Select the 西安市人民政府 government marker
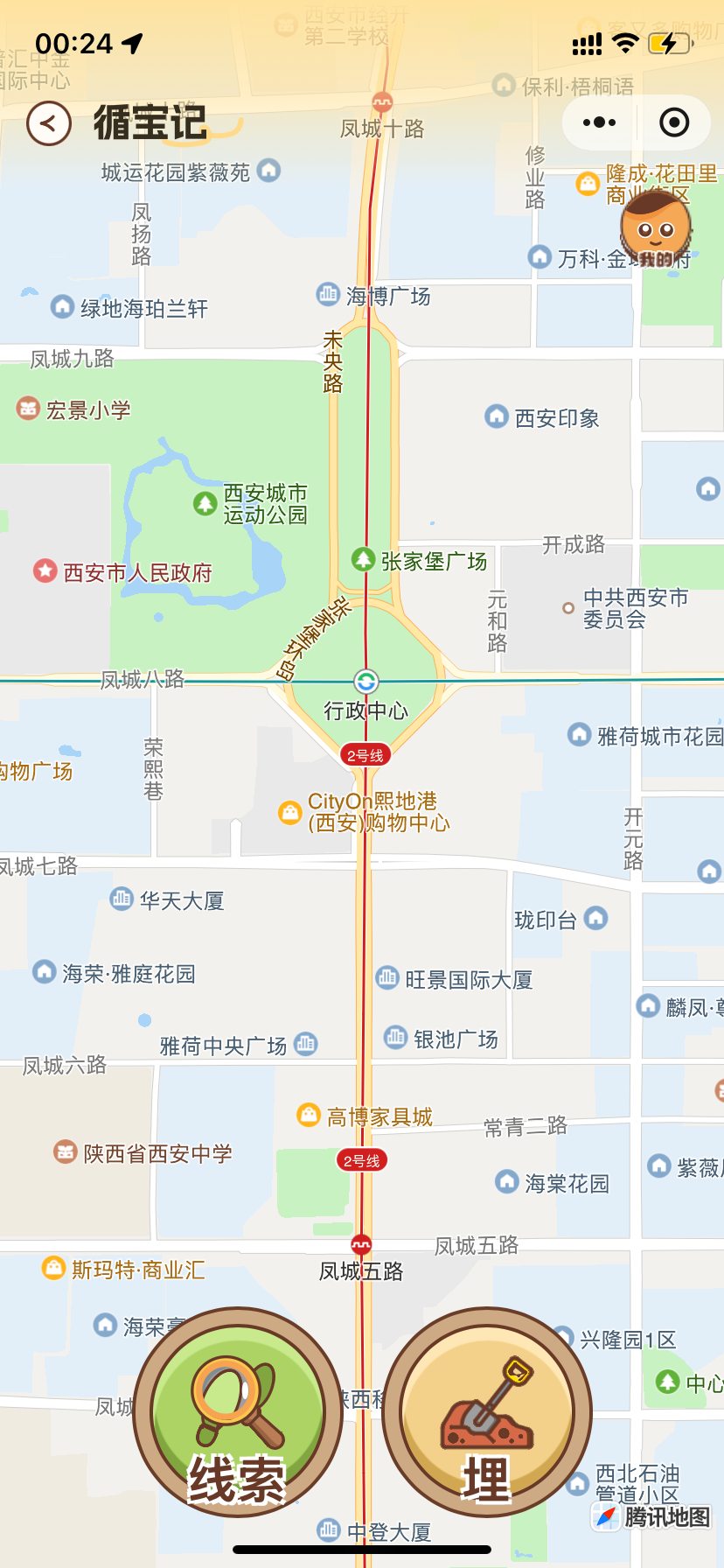 pos(45,570)
